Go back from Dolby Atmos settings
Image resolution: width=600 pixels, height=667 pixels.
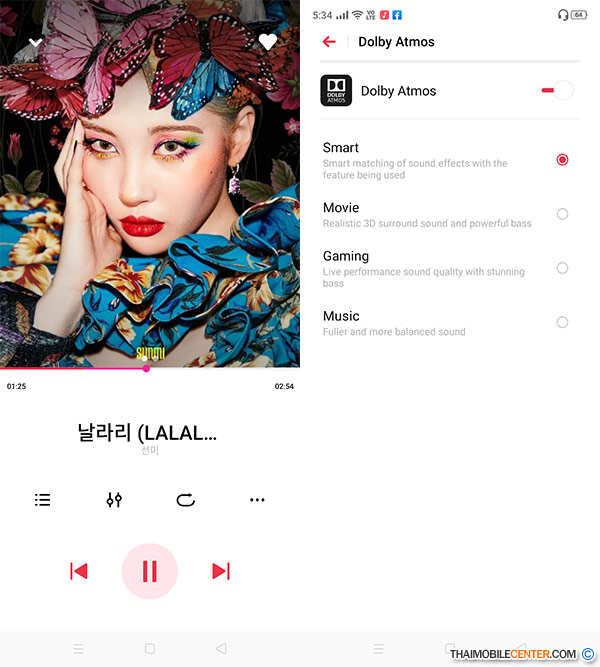click(x=329, y=42)
